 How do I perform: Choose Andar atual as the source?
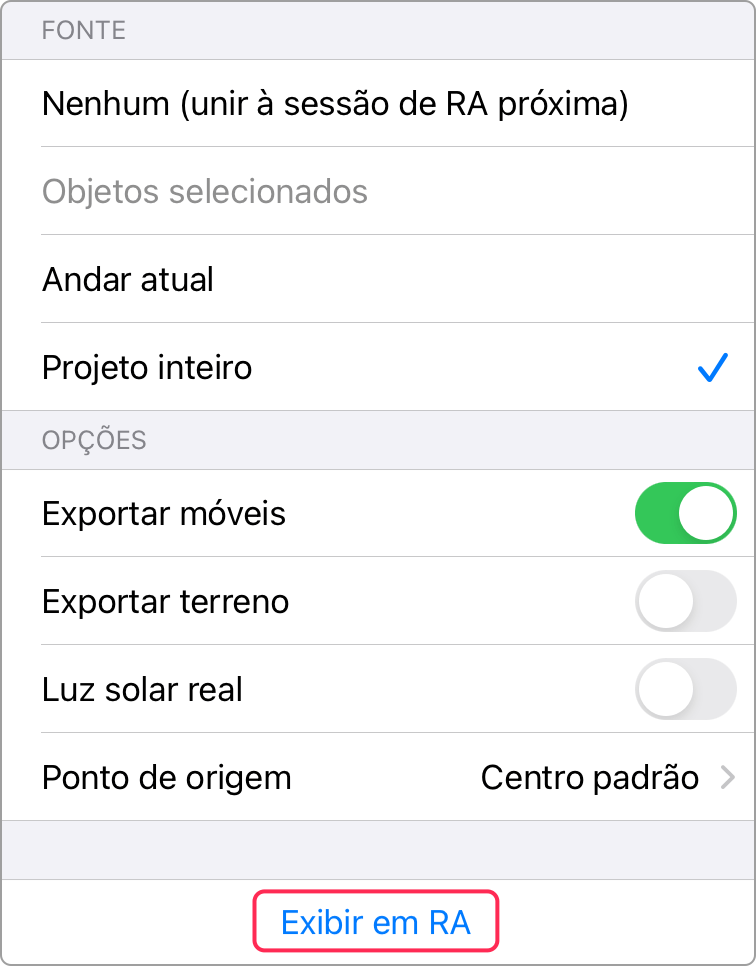[128, 280]
